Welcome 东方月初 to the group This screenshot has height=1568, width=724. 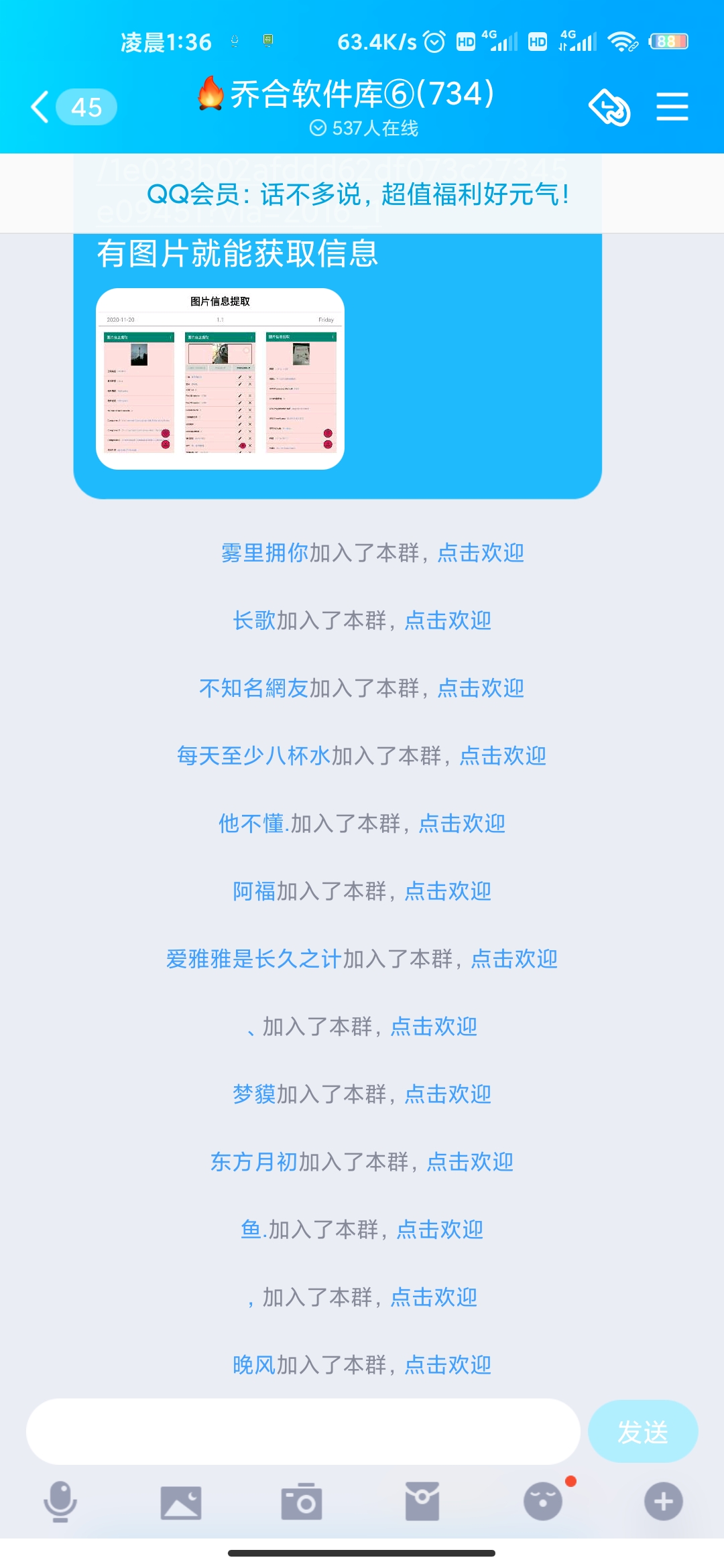470,1162
